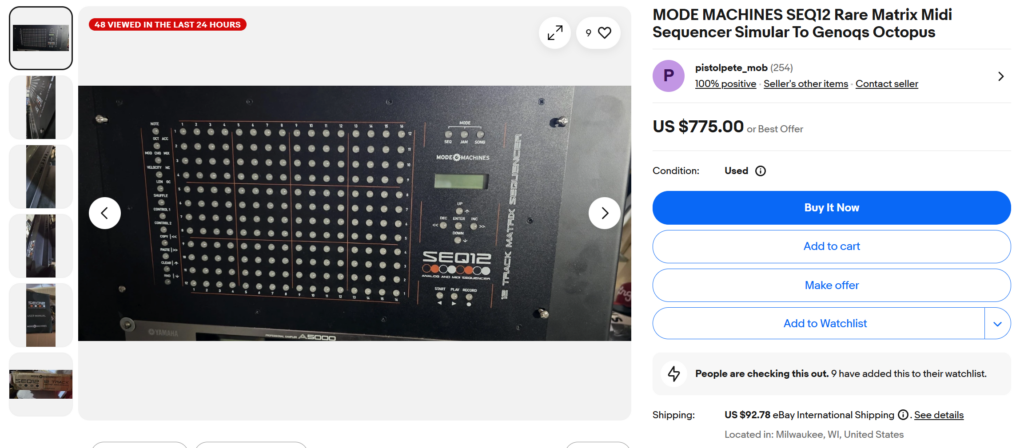Open the Watchlist dropdown arrow
Screen dimensions: 1024x448
[x=997, y=324]
